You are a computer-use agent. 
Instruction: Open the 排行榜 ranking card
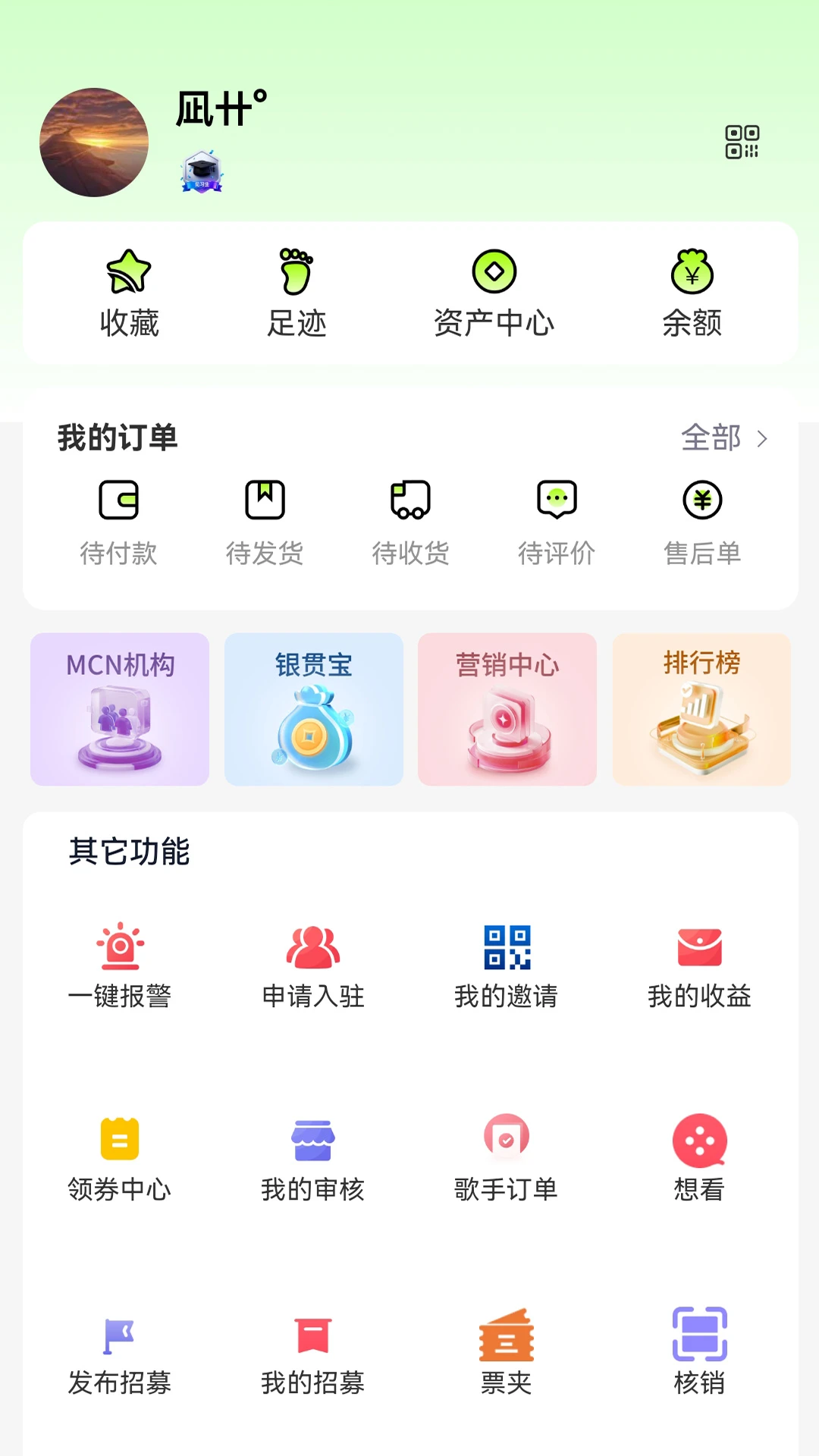[x=701, y=710]
